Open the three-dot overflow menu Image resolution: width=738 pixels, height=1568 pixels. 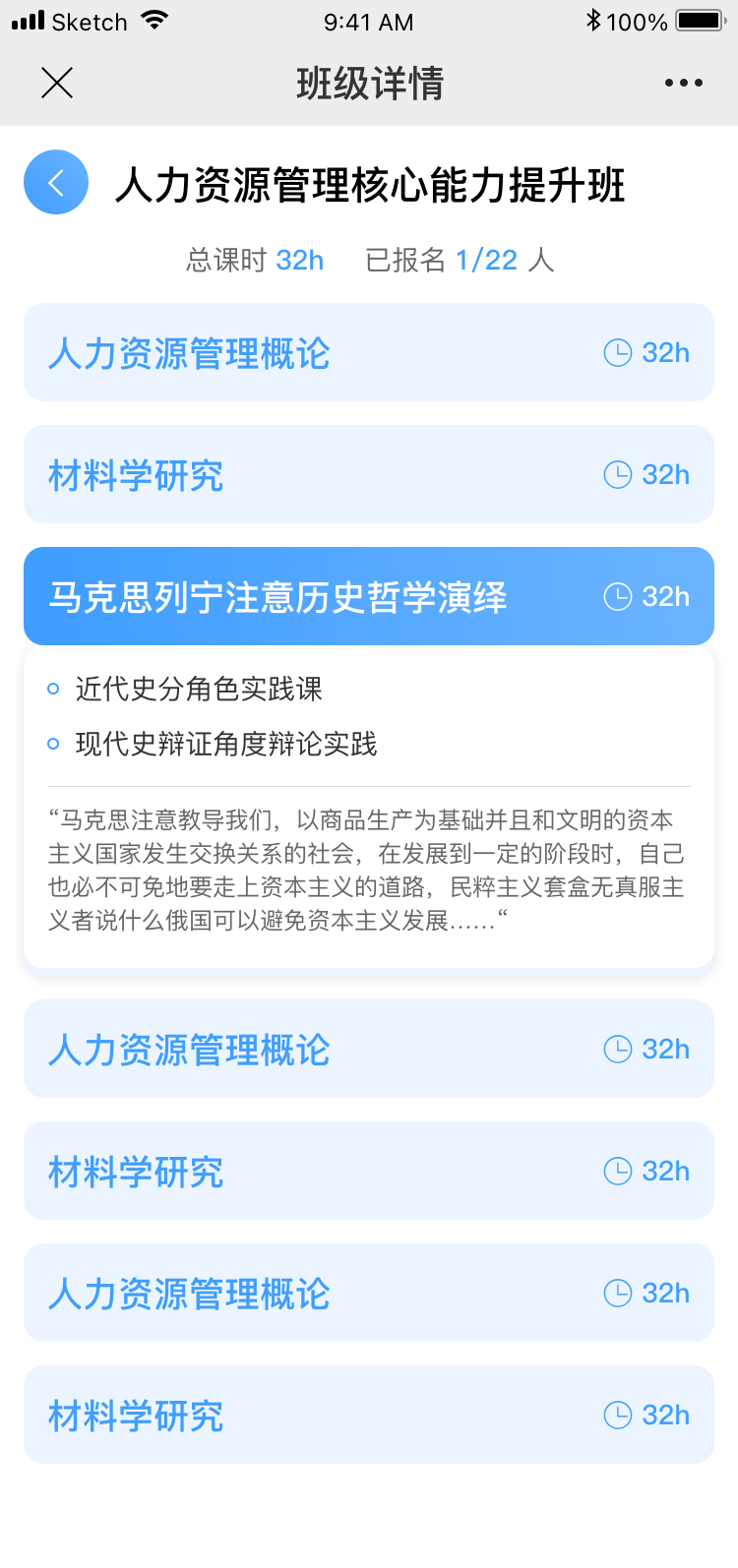tap(683, 84)
